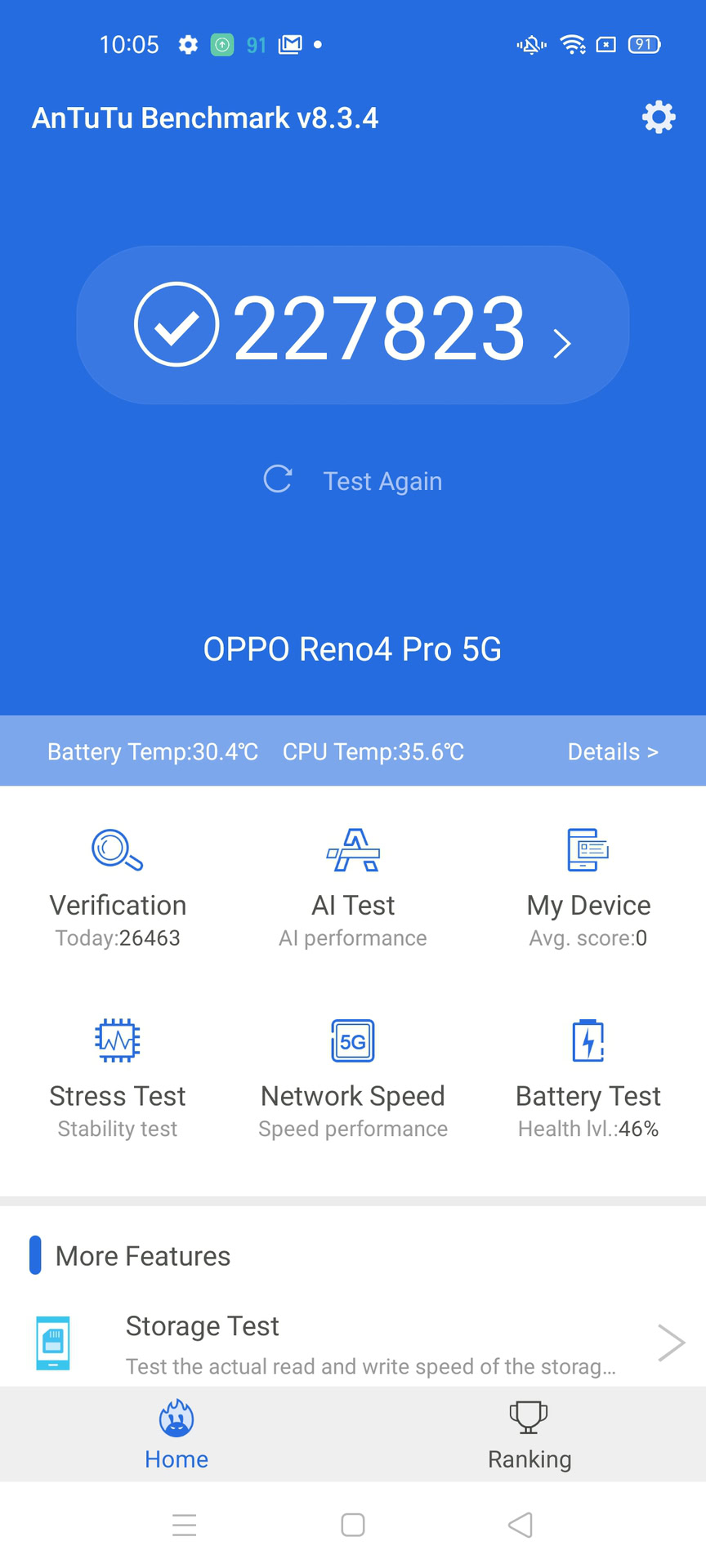Screen dimensions: 706x1568
Task: Open the settings gear icon
Action: point(659,118)
